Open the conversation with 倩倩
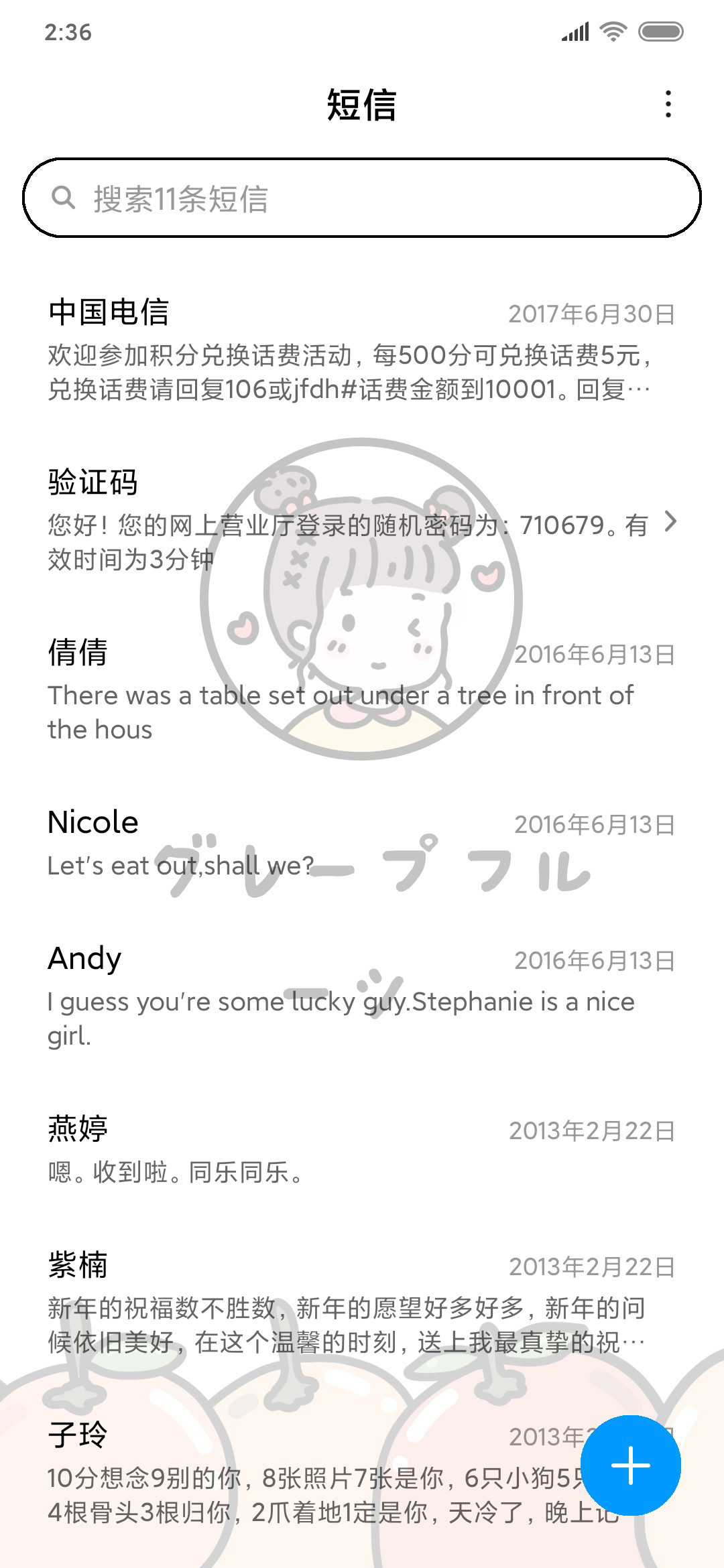The height and width of the screenshot is (1568, 724). tap(362, 690)
